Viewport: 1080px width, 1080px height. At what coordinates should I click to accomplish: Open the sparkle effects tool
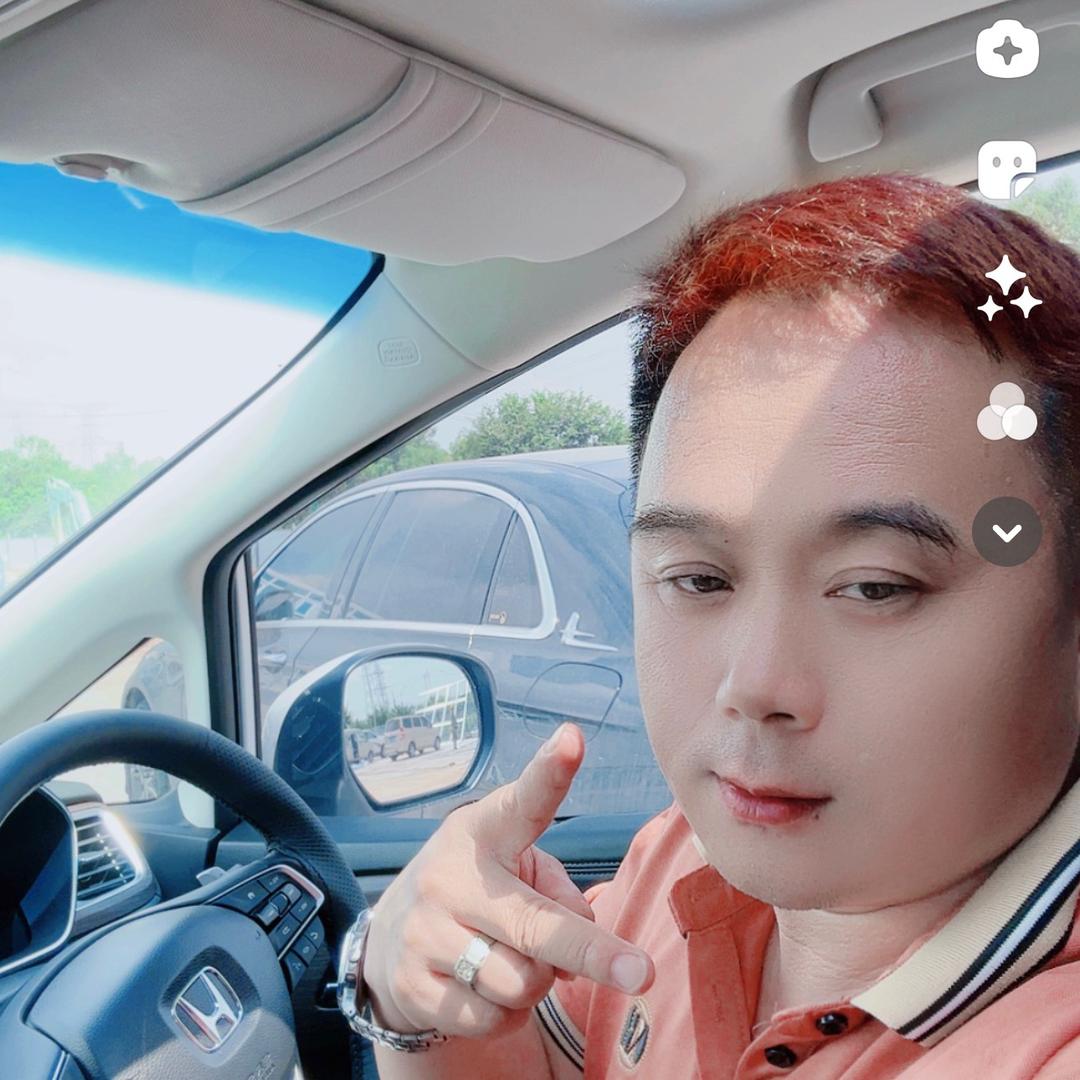(x=1008, y=288)
